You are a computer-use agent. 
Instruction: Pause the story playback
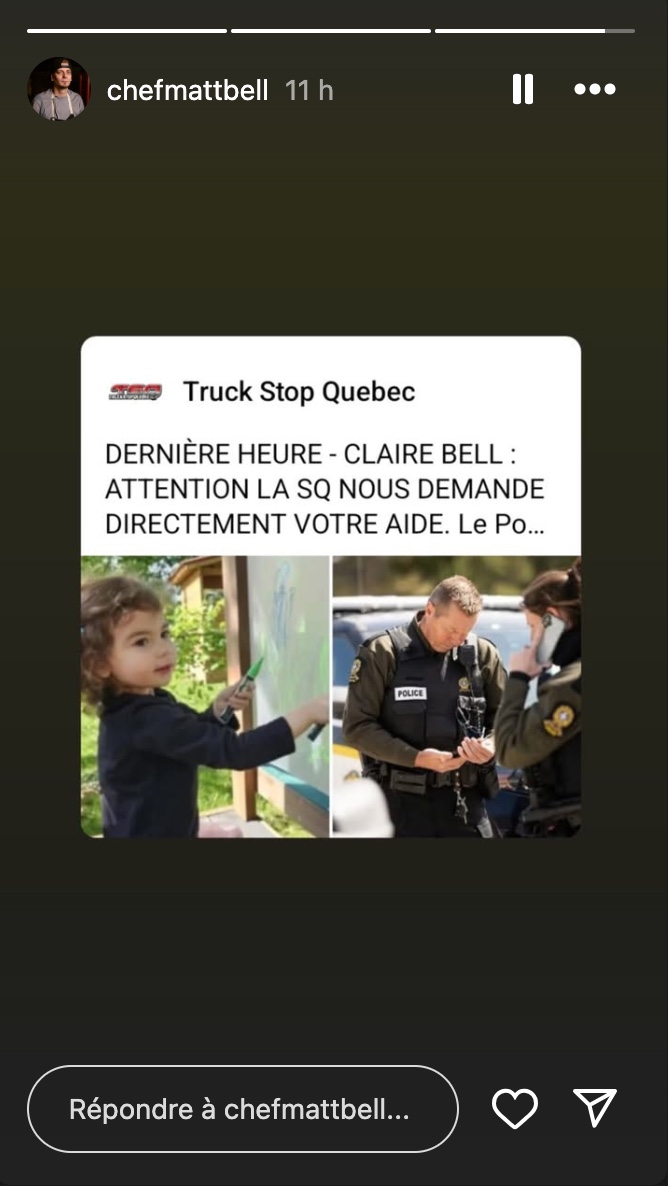tap(523, 89)
